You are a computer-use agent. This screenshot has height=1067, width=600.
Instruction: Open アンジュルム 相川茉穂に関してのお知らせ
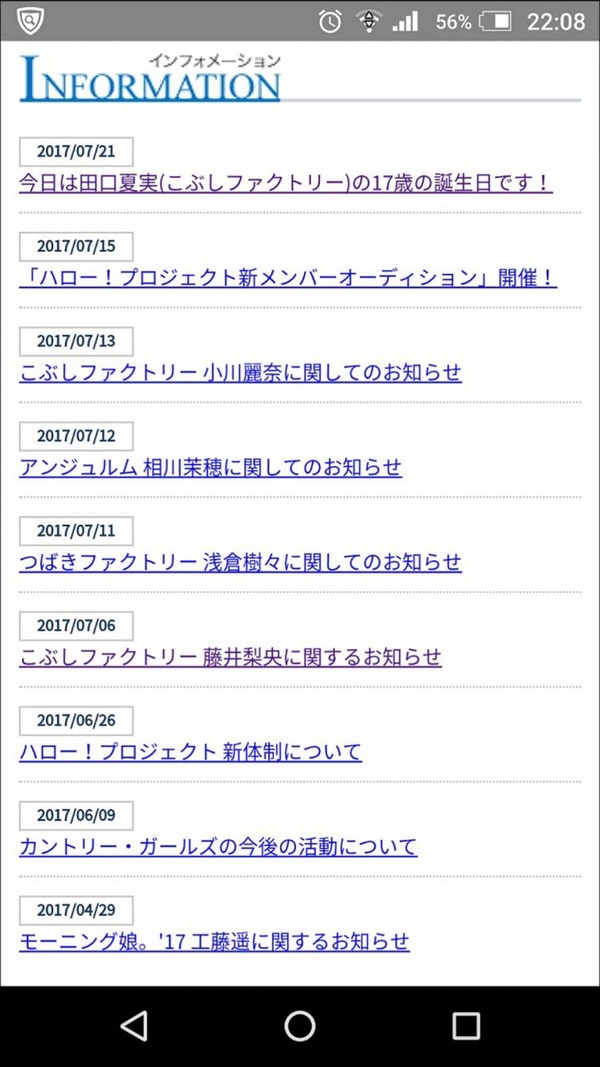(210, 467)
